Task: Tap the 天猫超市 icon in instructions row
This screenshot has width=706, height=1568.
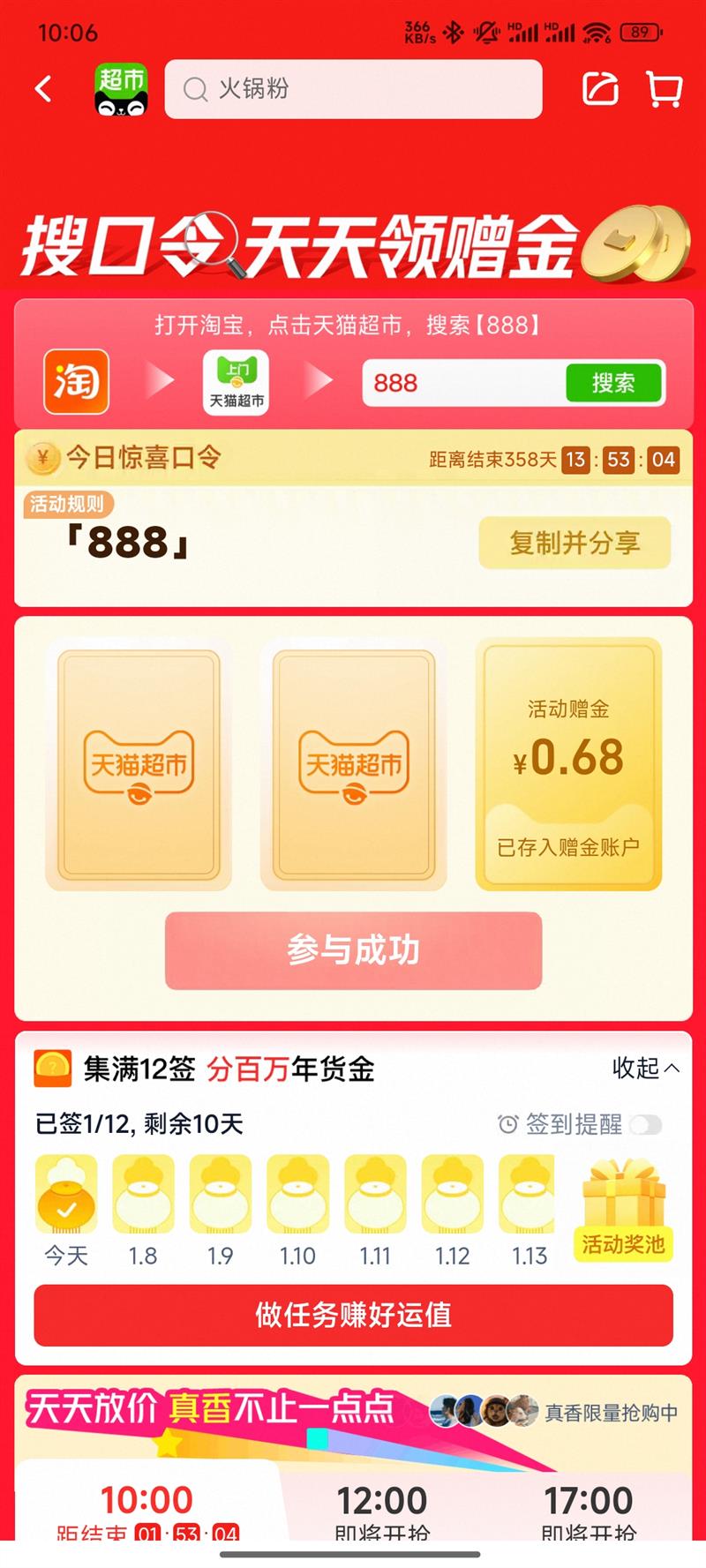Action: [237, 382]
